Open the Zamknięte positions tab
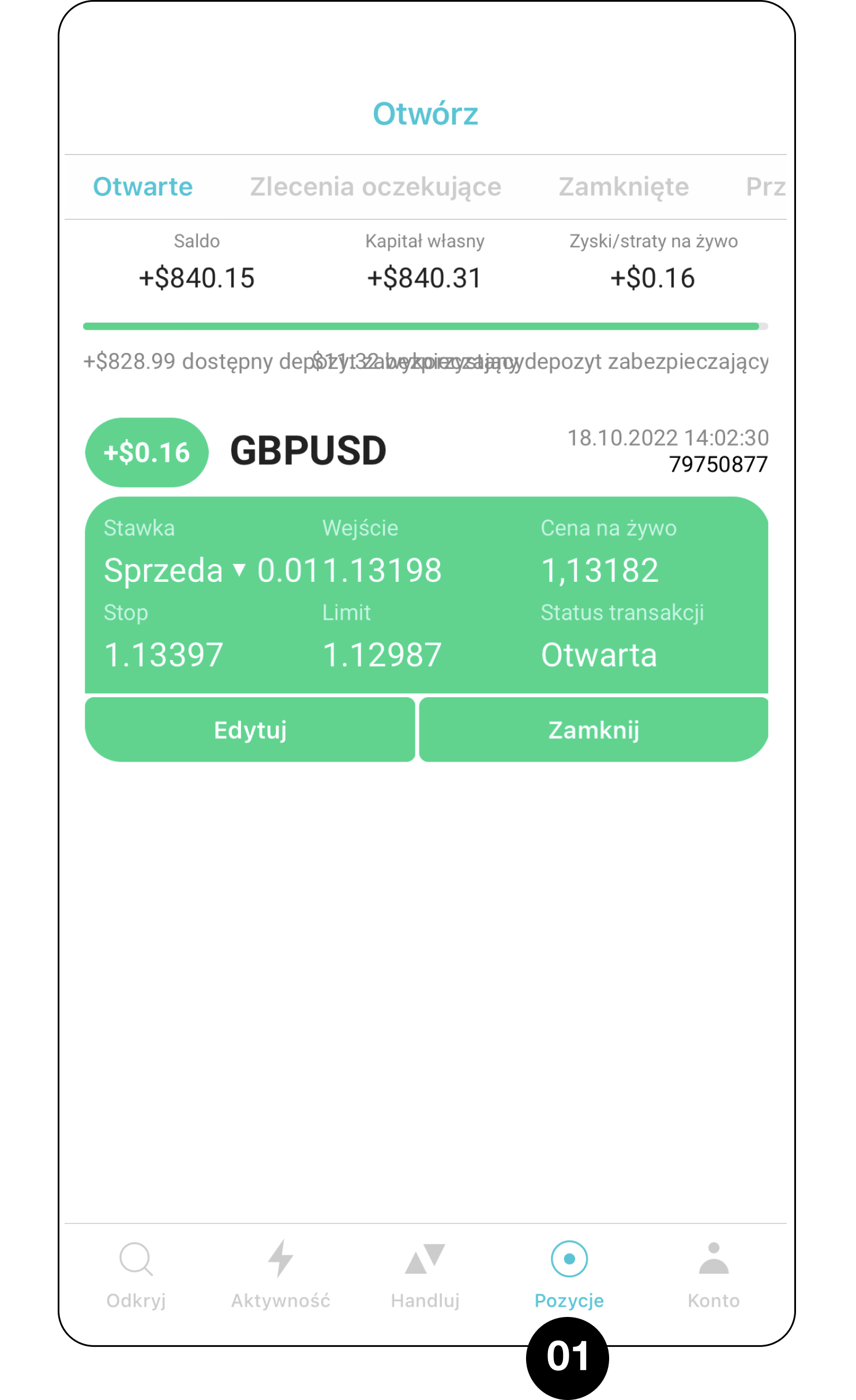Viewport: 856px width, 1400px height. pos(624,187)
